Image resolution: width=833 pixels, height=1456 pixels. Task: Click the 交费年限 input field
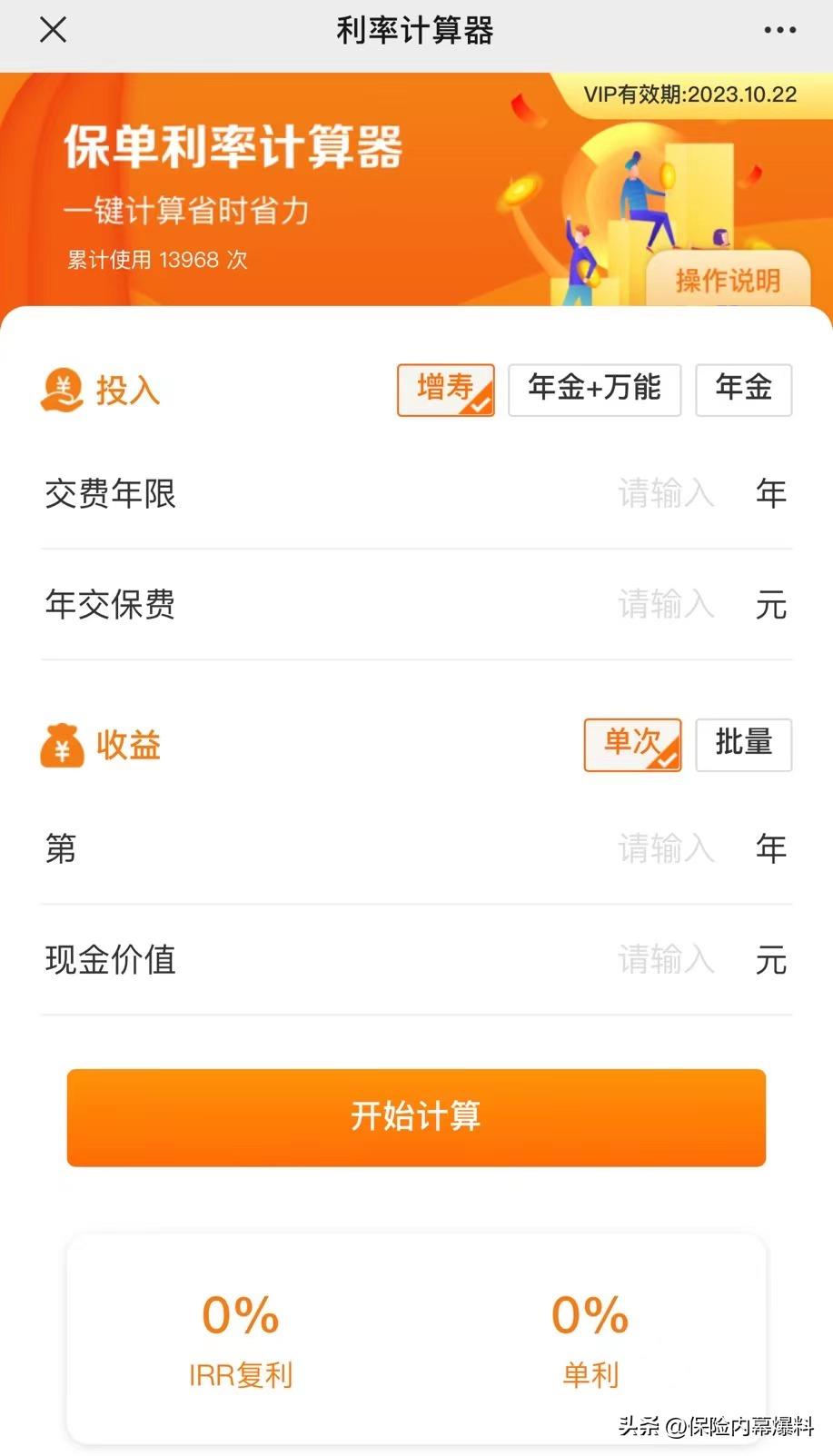pyautogui.click(x=666, y=493)
